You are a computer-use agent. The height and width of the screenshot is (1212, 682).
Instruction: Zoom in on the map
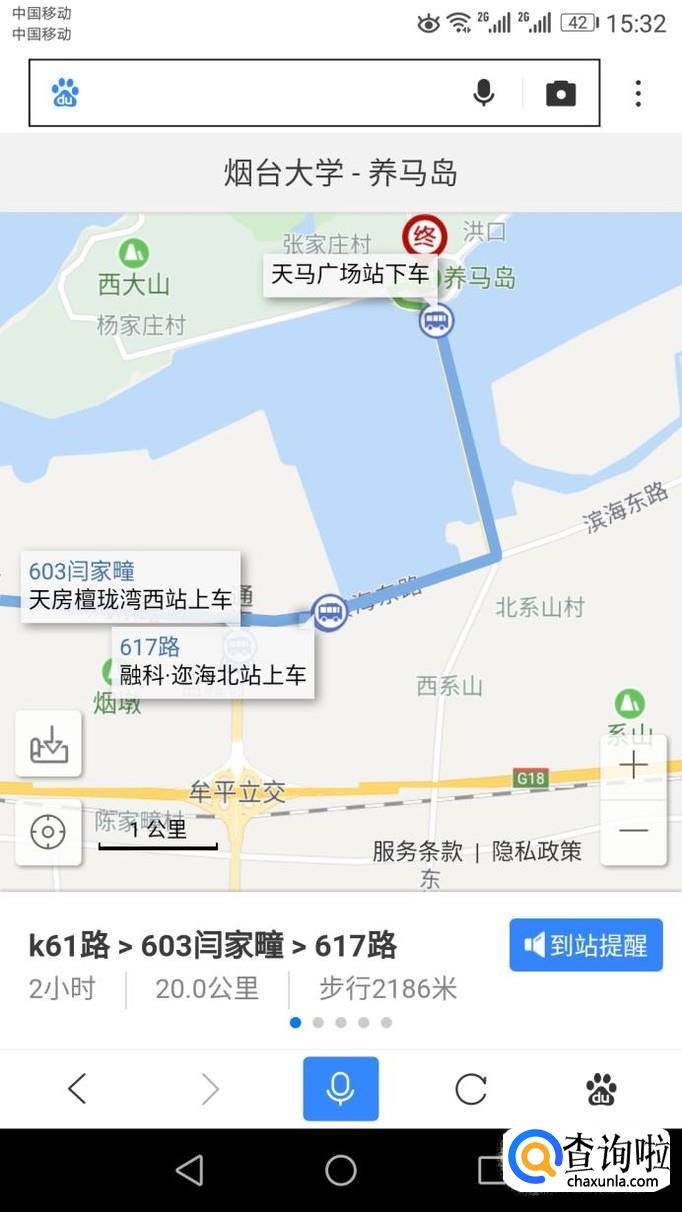(x=633, y=767)
